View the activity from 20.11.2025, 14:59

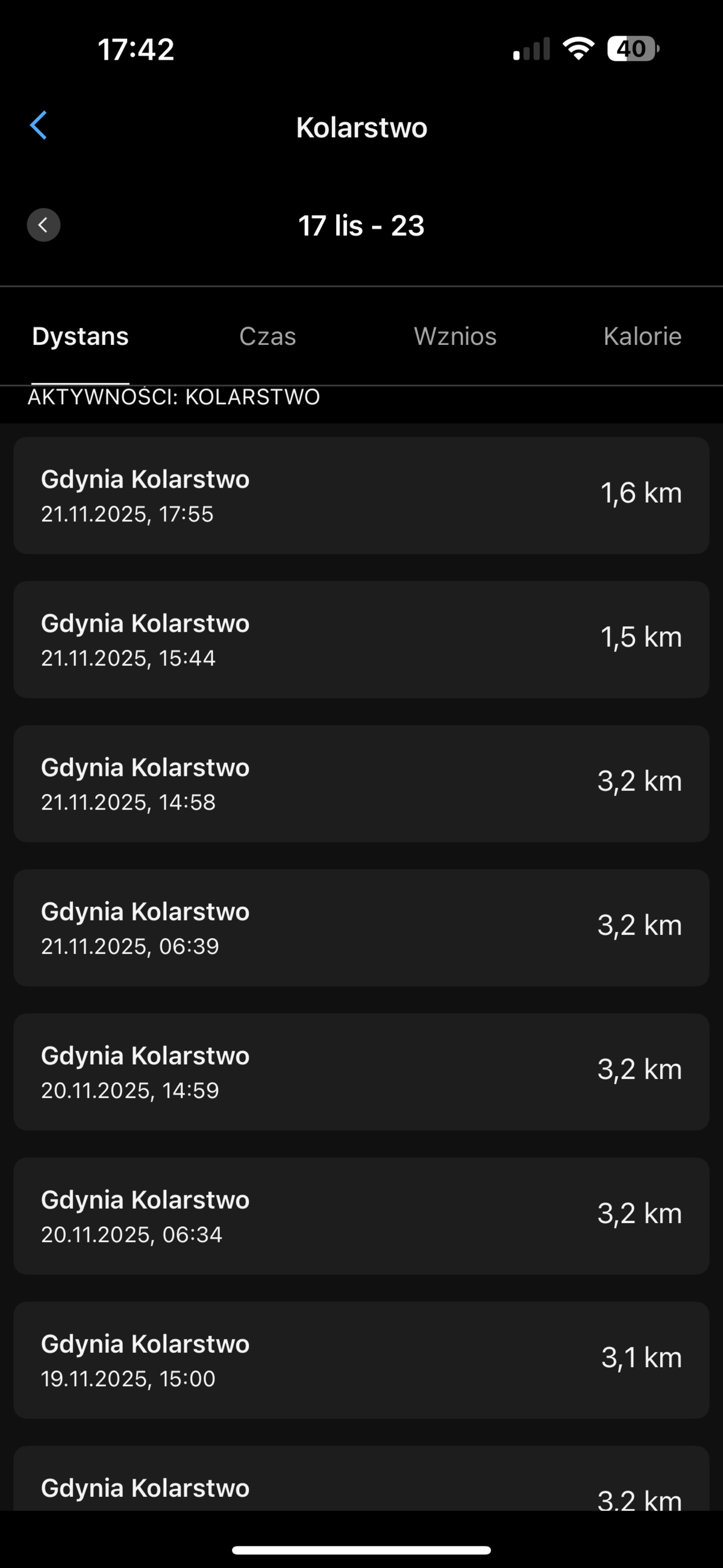361,1072
